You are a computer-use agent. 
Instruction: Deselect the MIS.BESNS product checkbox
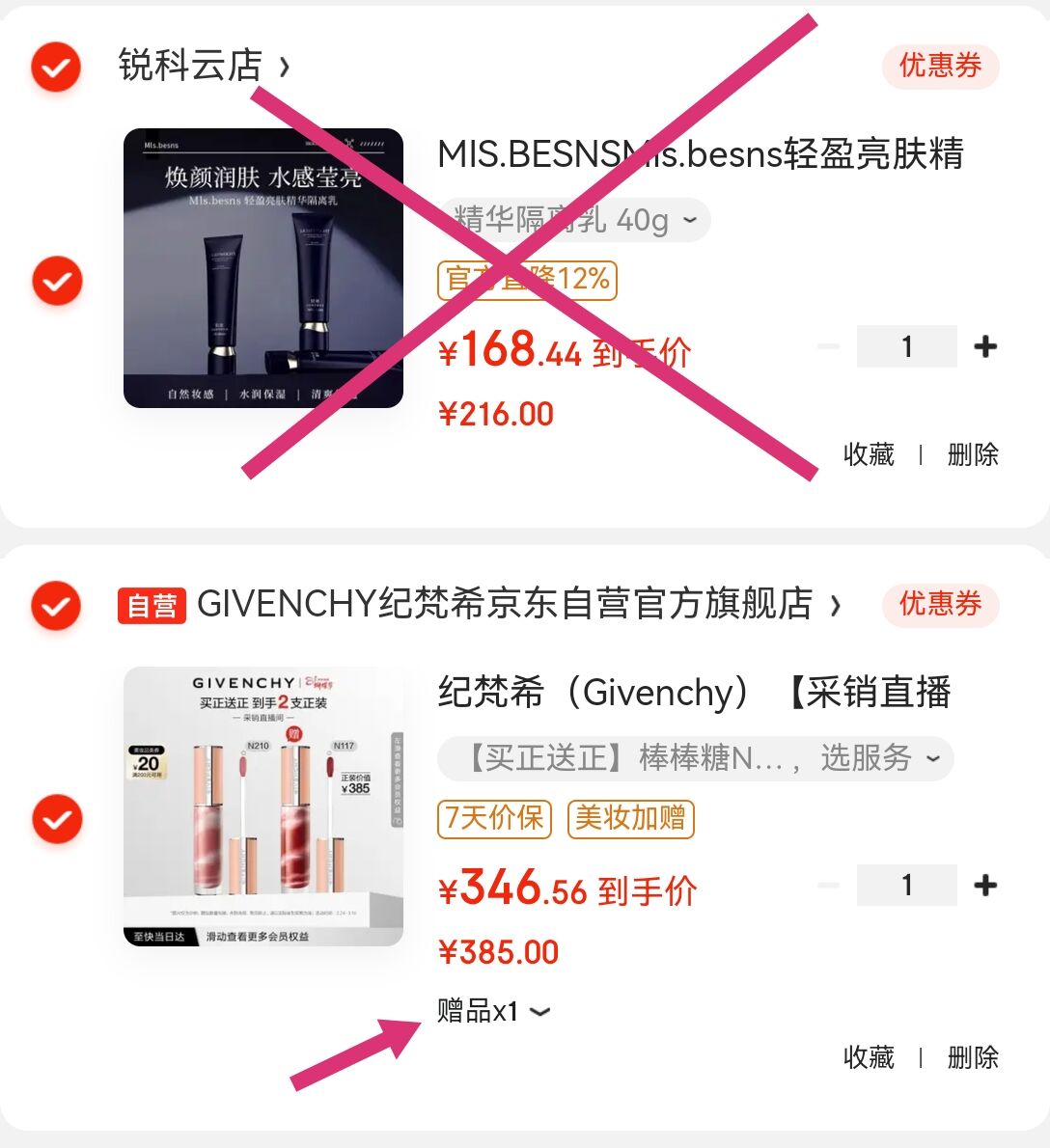57,281
